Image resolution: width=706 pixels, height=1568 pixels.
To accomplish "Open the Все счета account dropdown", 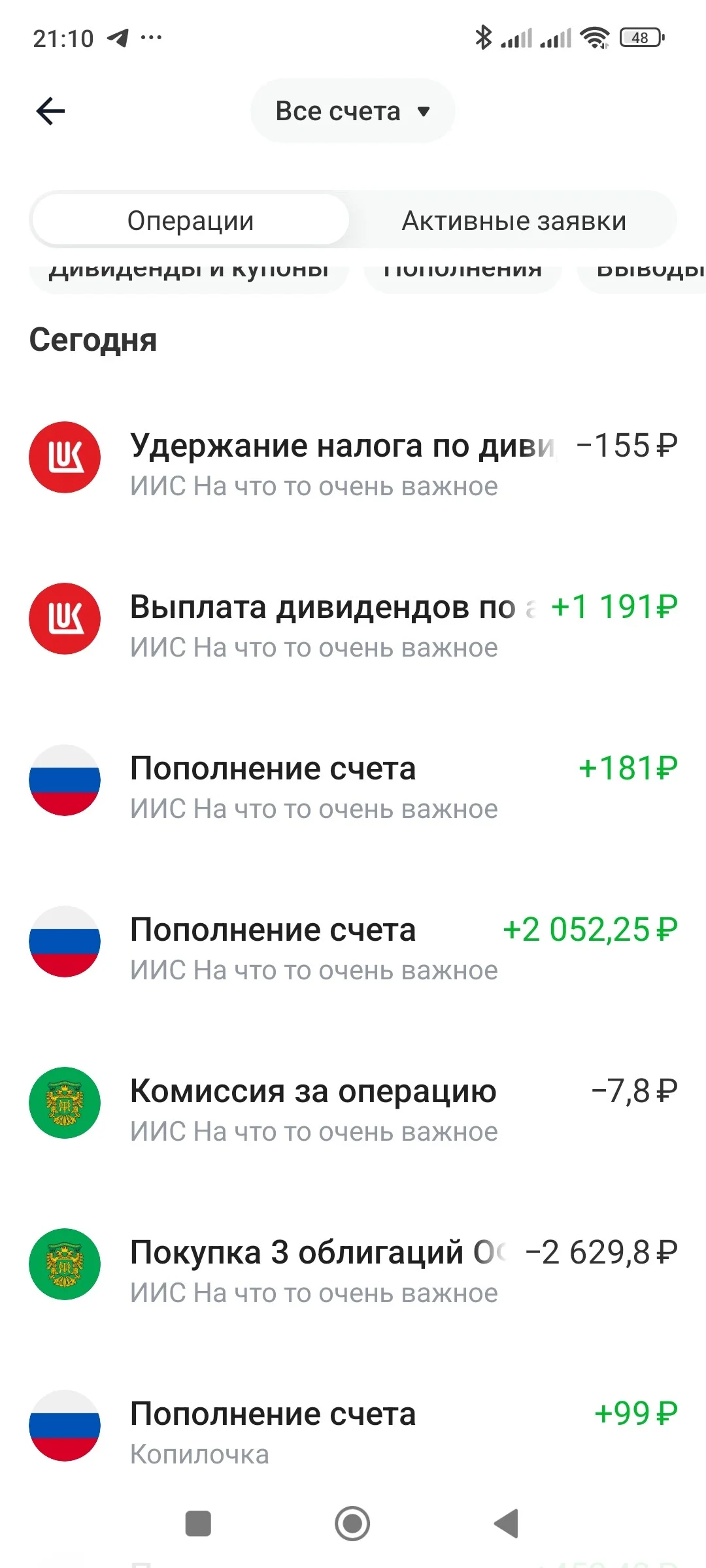I will tap(352, 111).
